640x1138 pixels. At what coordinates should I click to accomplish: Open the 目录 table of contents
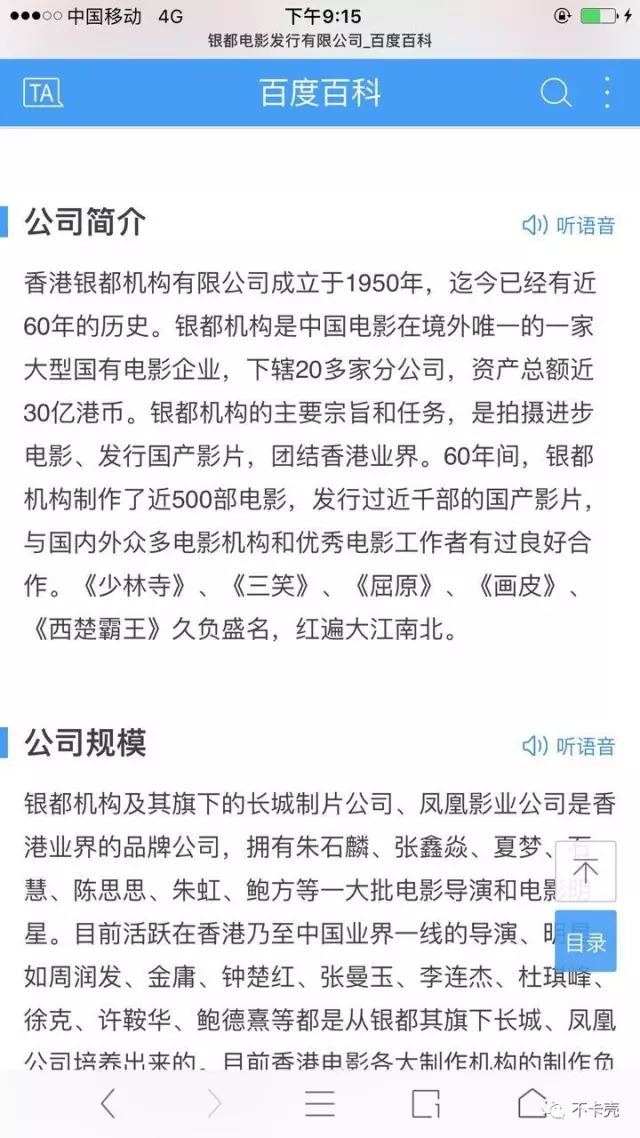(586, 941)
